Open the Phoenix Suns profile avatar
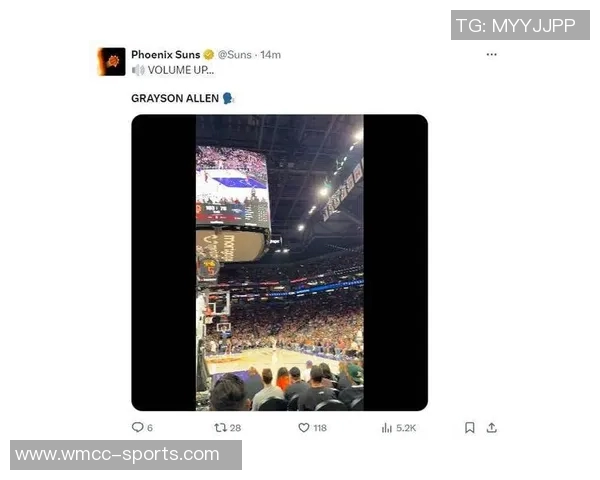Image resolution: width=600 pixels, height=480 pixels. pos(111,62)
